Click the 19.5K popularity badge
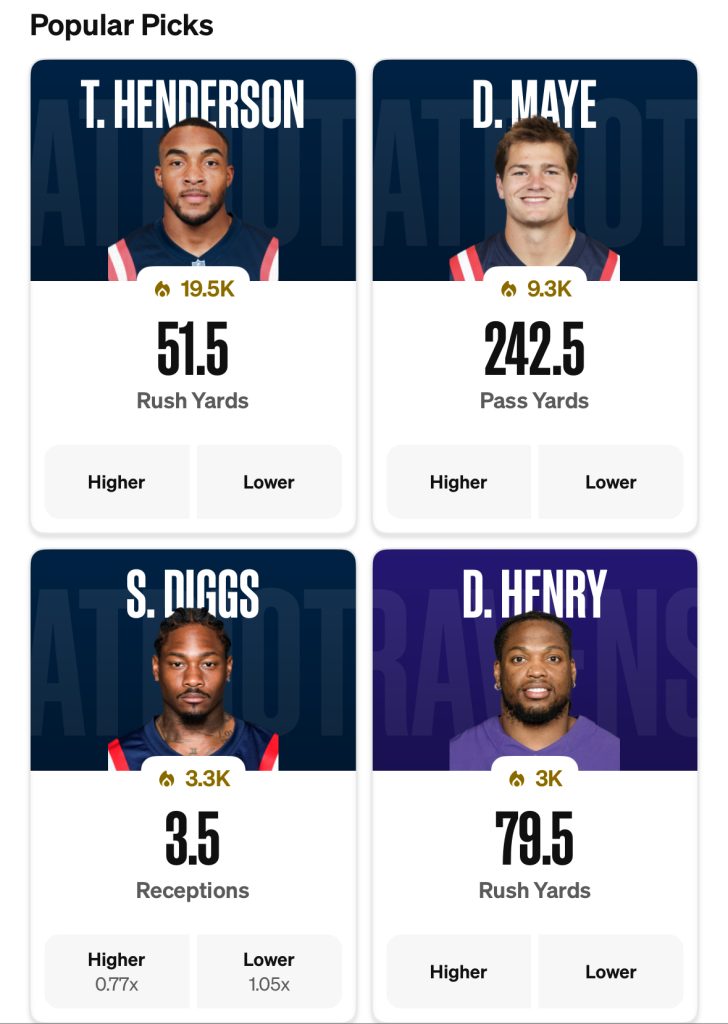Screen dimensions: 728x1024 [x=191, y=290]
